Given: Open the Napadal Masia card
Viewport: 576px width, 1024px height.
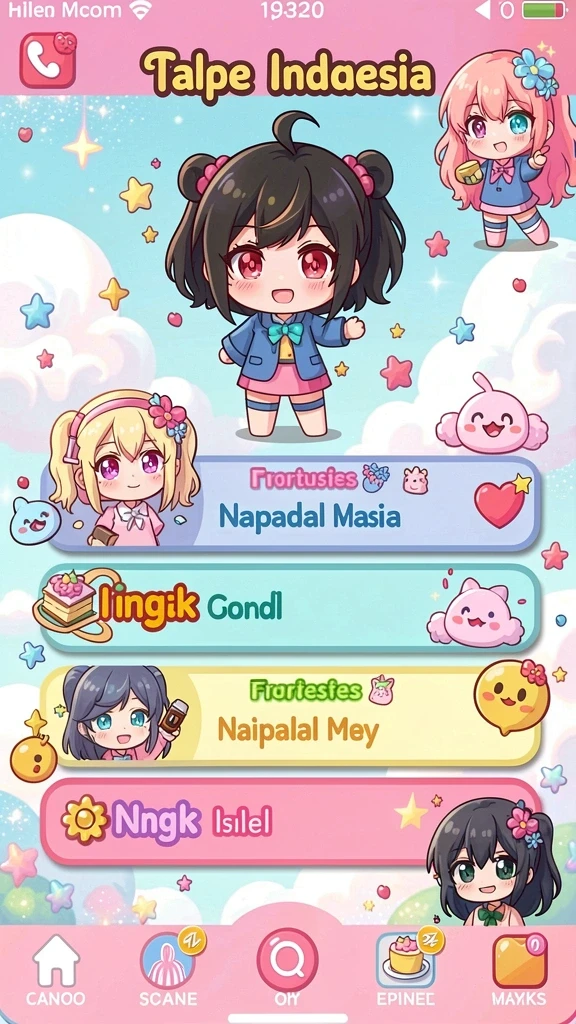Looking at the screenshot, I should click(x=291, y=504).
